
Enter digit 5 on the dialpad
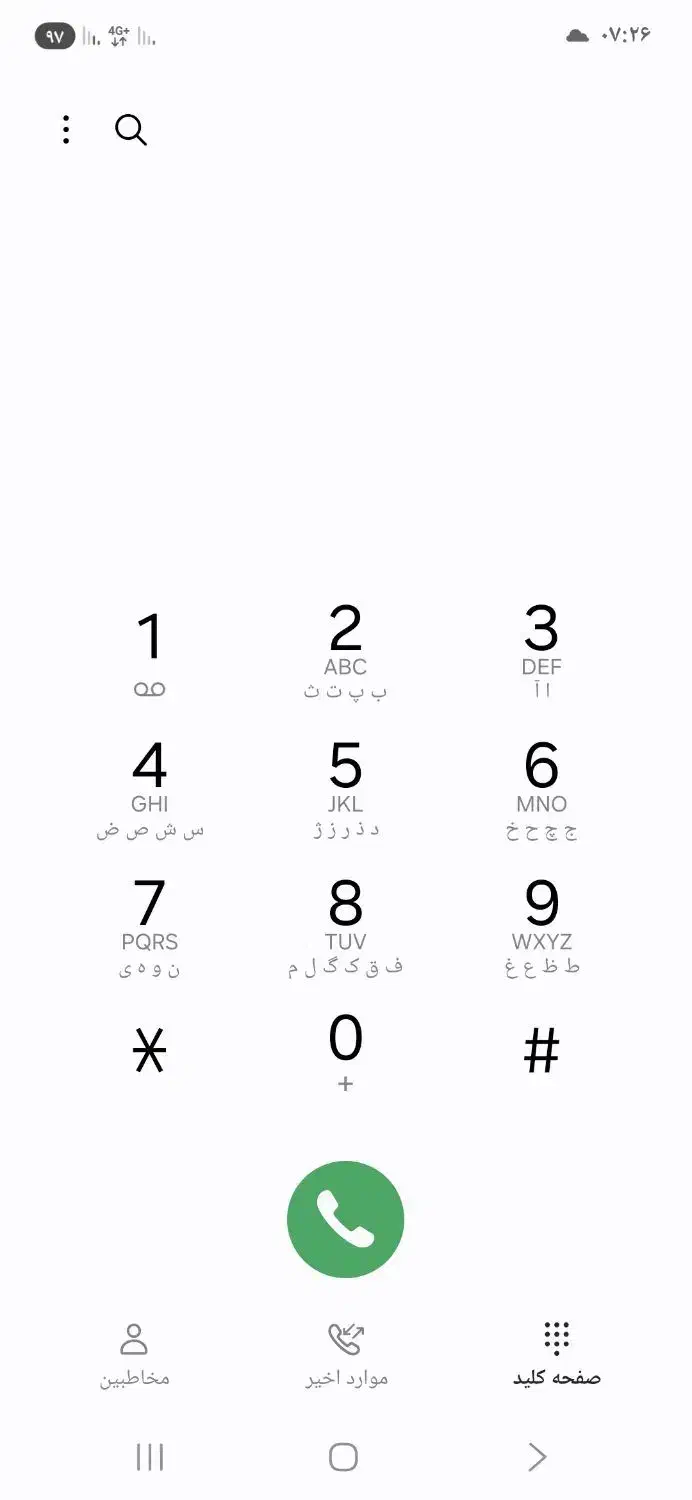tap(345, 788)
